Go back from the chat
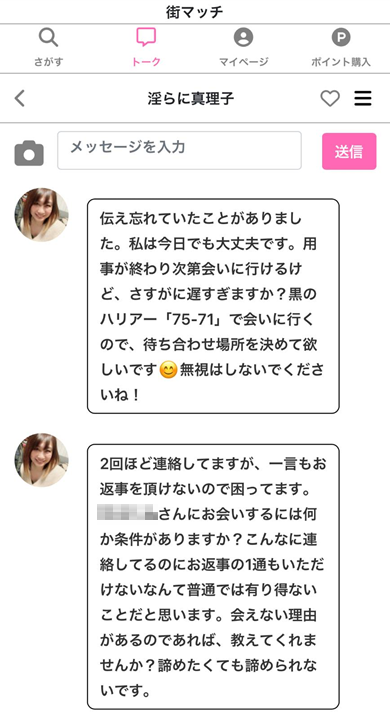390x719 pixels. tap(20, 98)
